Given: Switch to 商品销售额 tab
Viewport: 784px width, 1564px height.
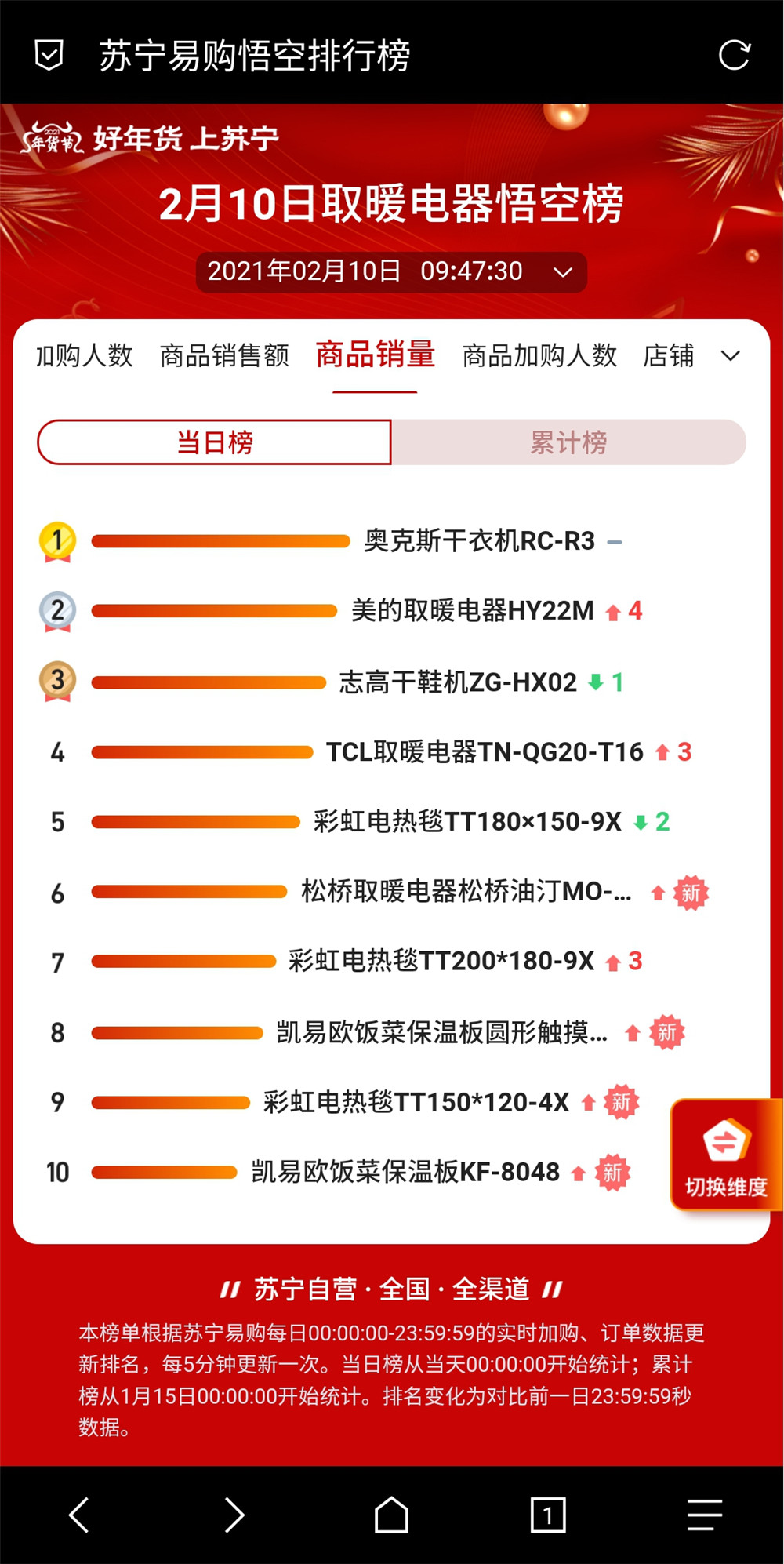Looking at the screenshot, I should (x=224, y=355).
